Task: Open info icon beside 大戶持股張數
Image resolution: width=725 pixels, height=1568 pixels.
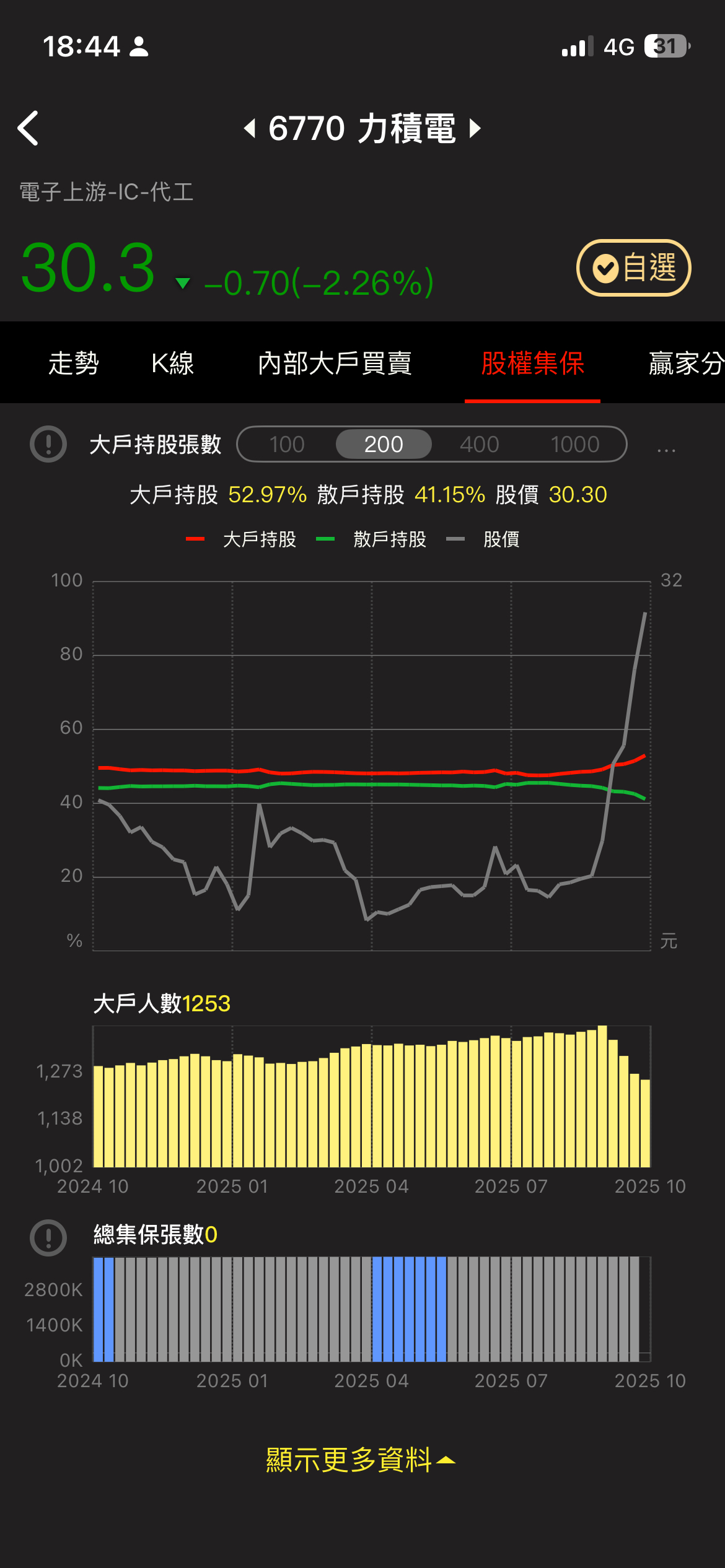Action: tap(48, 444)
